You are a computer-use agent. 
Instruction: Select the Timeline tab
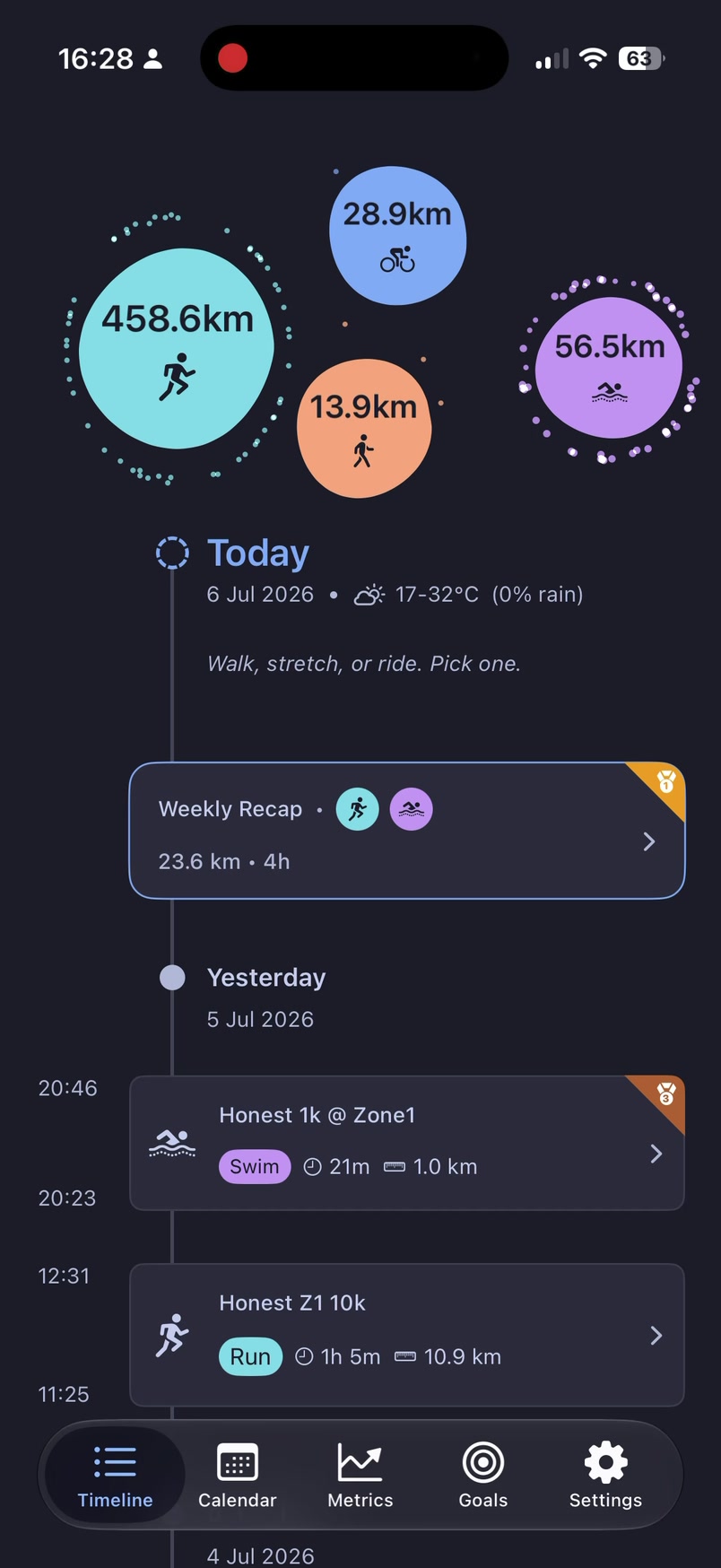(115, 1476)
